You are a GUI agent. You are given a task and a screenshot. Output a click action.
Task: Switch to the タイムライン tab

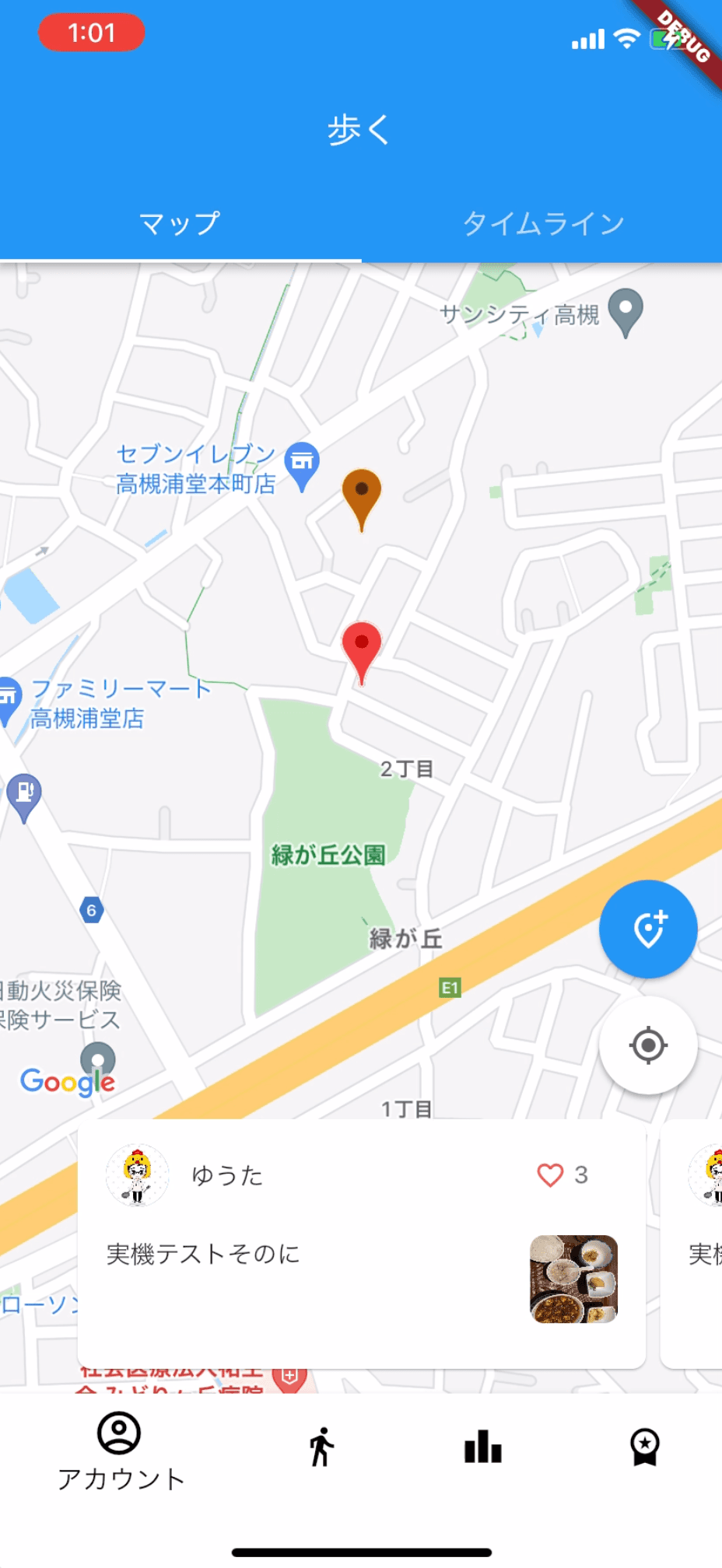[542, 224]
